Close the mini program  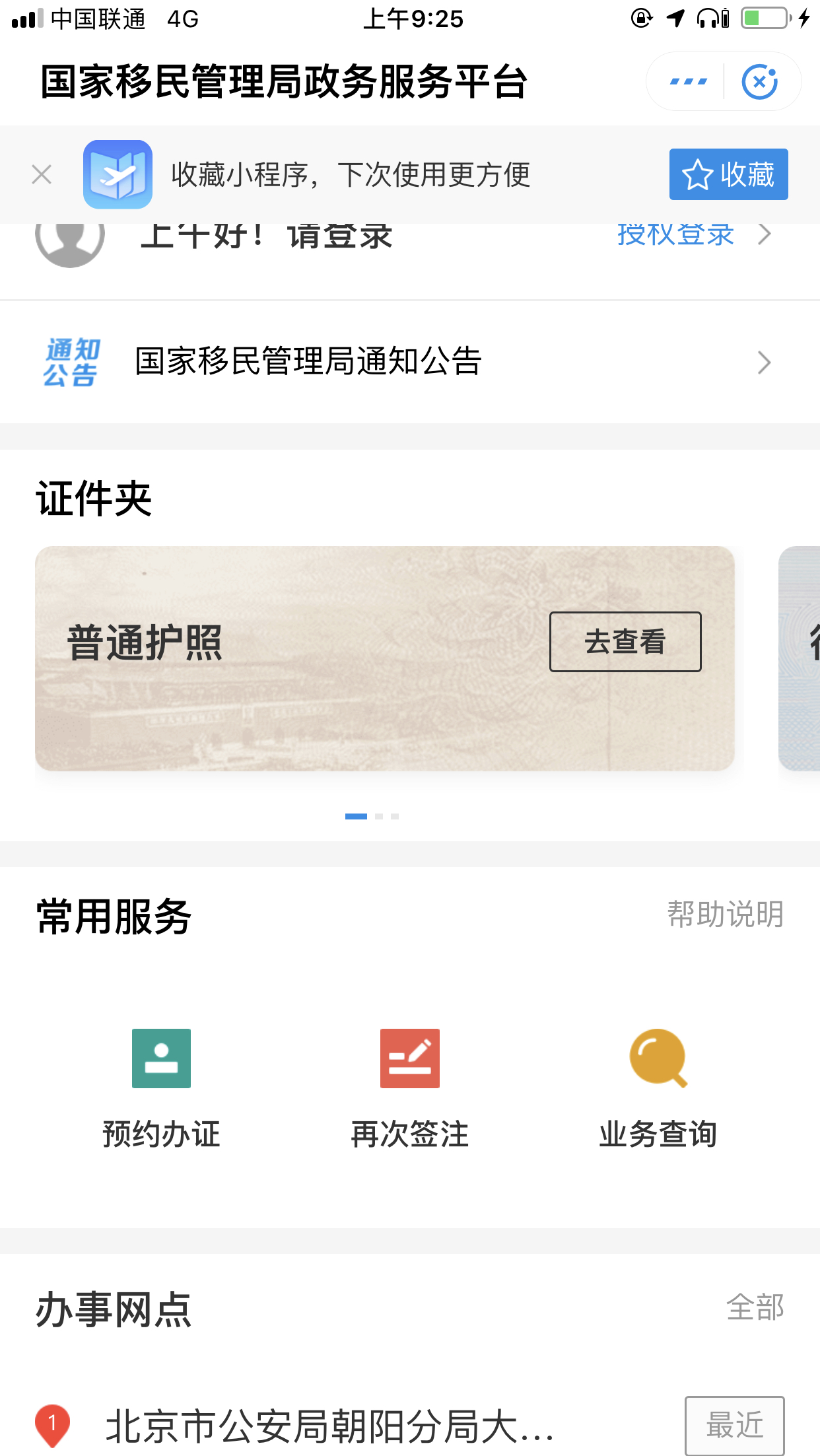coord(759,82)
